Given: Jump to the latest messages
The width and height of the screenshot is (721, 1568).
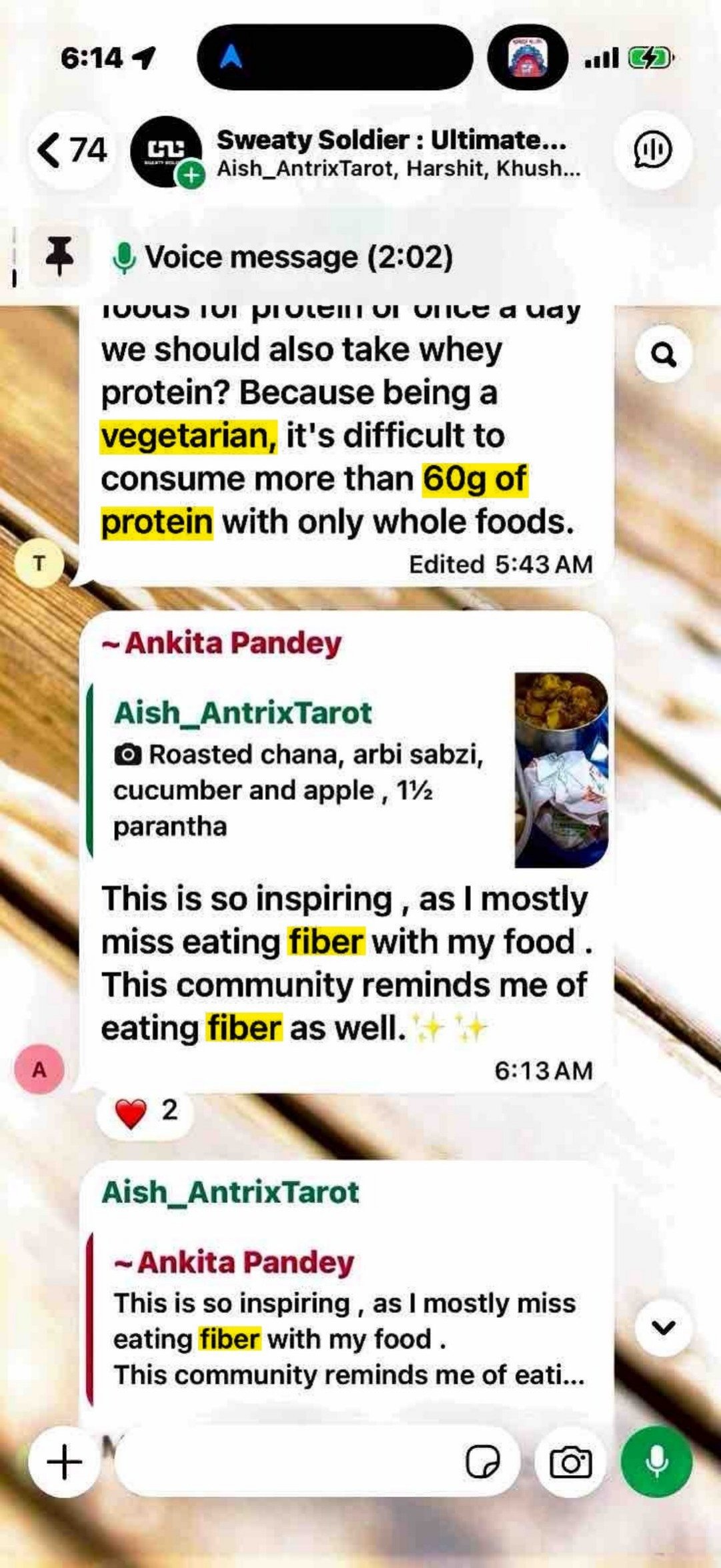Looking at the screenshot, I should point(663,1327).
